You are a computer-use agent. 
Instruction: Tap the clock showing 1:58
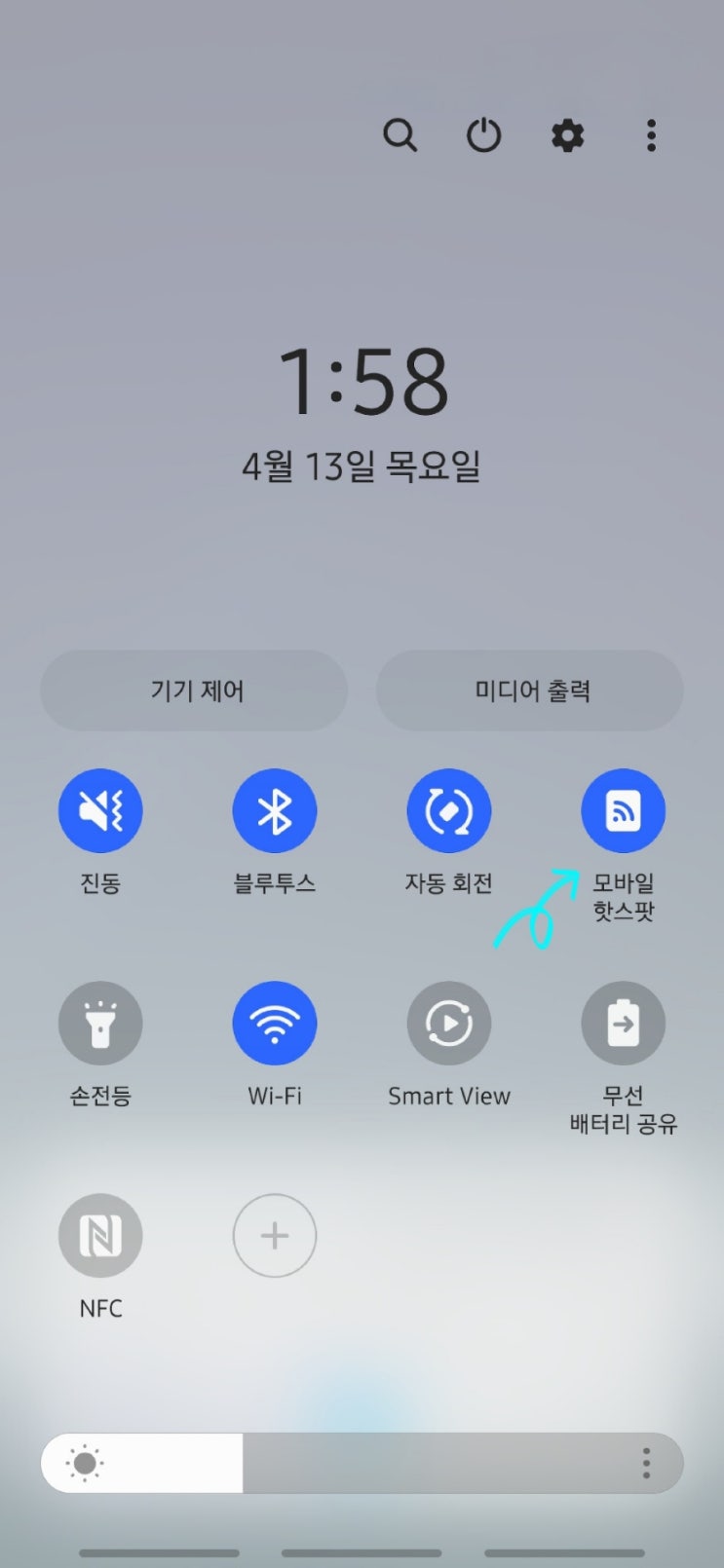tap(362, 382)
